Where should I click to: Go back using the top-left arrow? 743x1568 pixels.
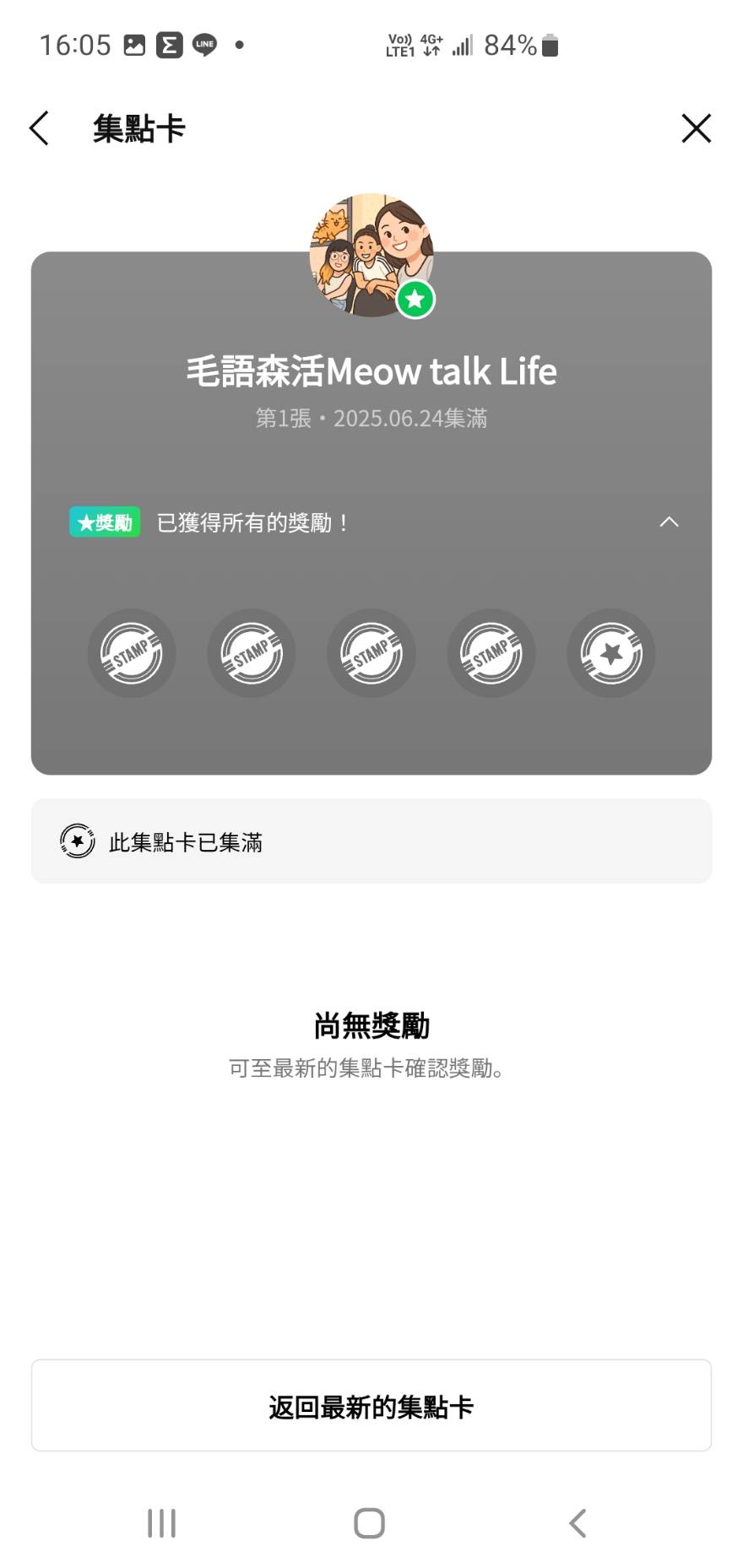click(x=39, y=128)
